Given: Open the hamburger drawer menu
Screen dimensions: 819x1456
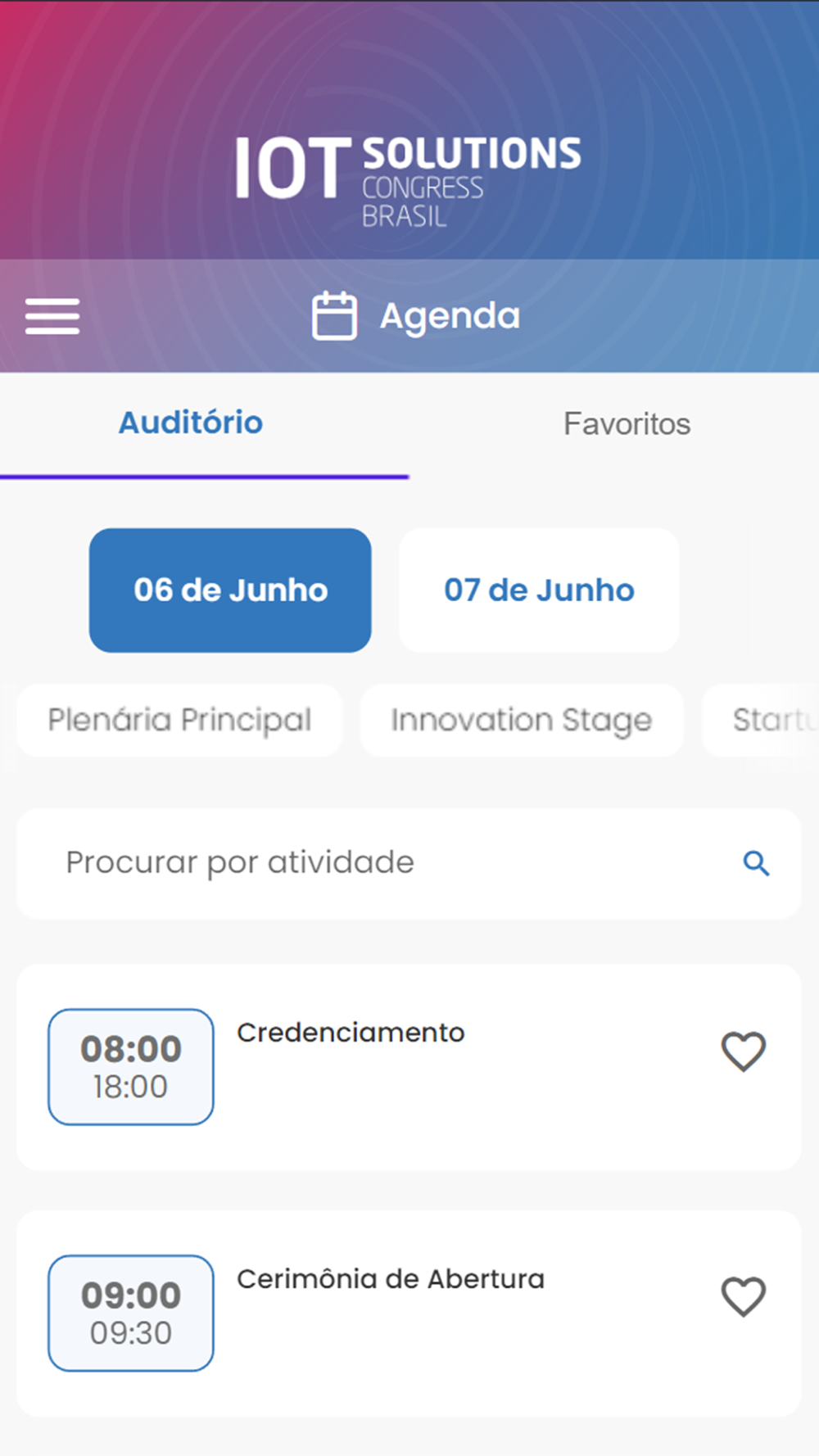Looking at the screenshot, I should coord(52,316).
